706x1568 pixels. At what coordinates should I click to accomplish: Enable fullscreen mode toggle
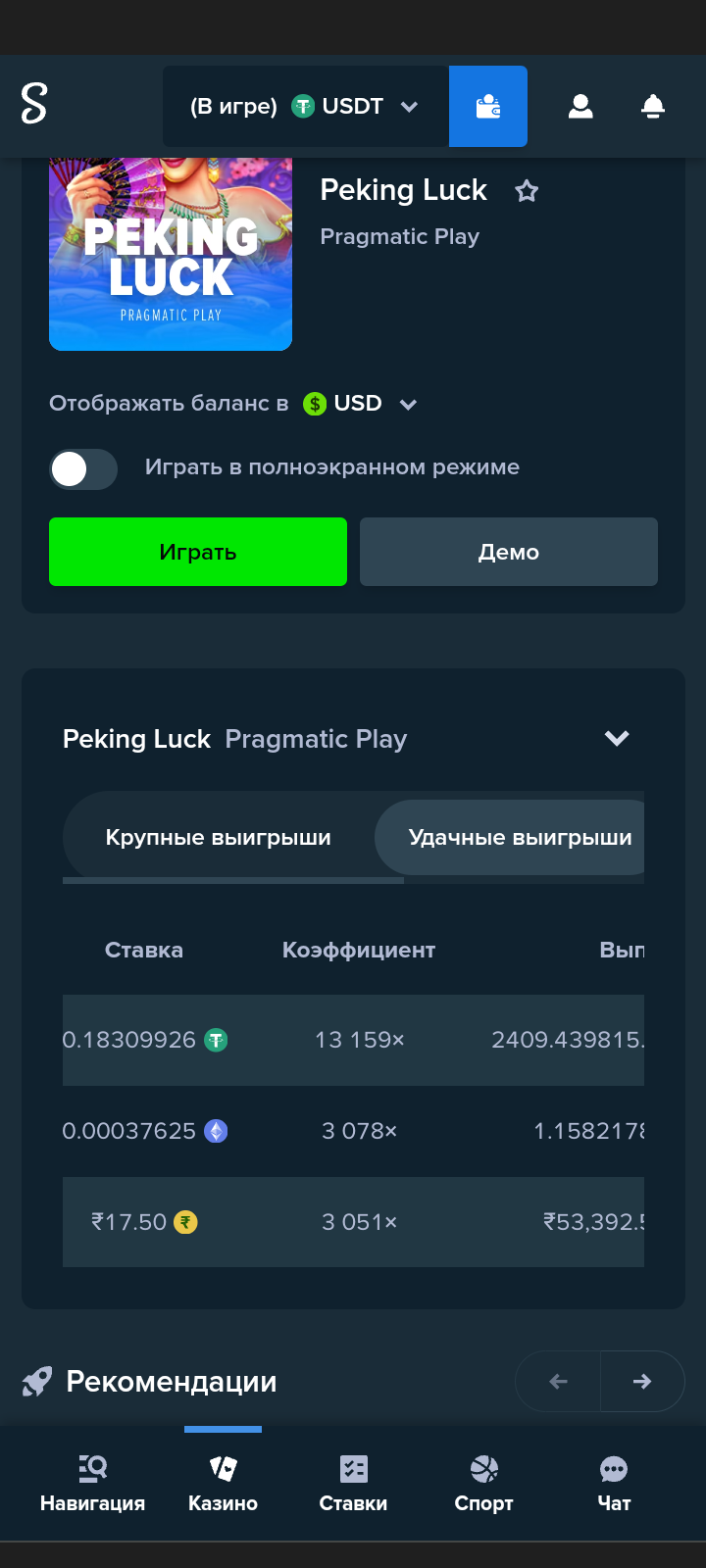(x=83, y=468)
